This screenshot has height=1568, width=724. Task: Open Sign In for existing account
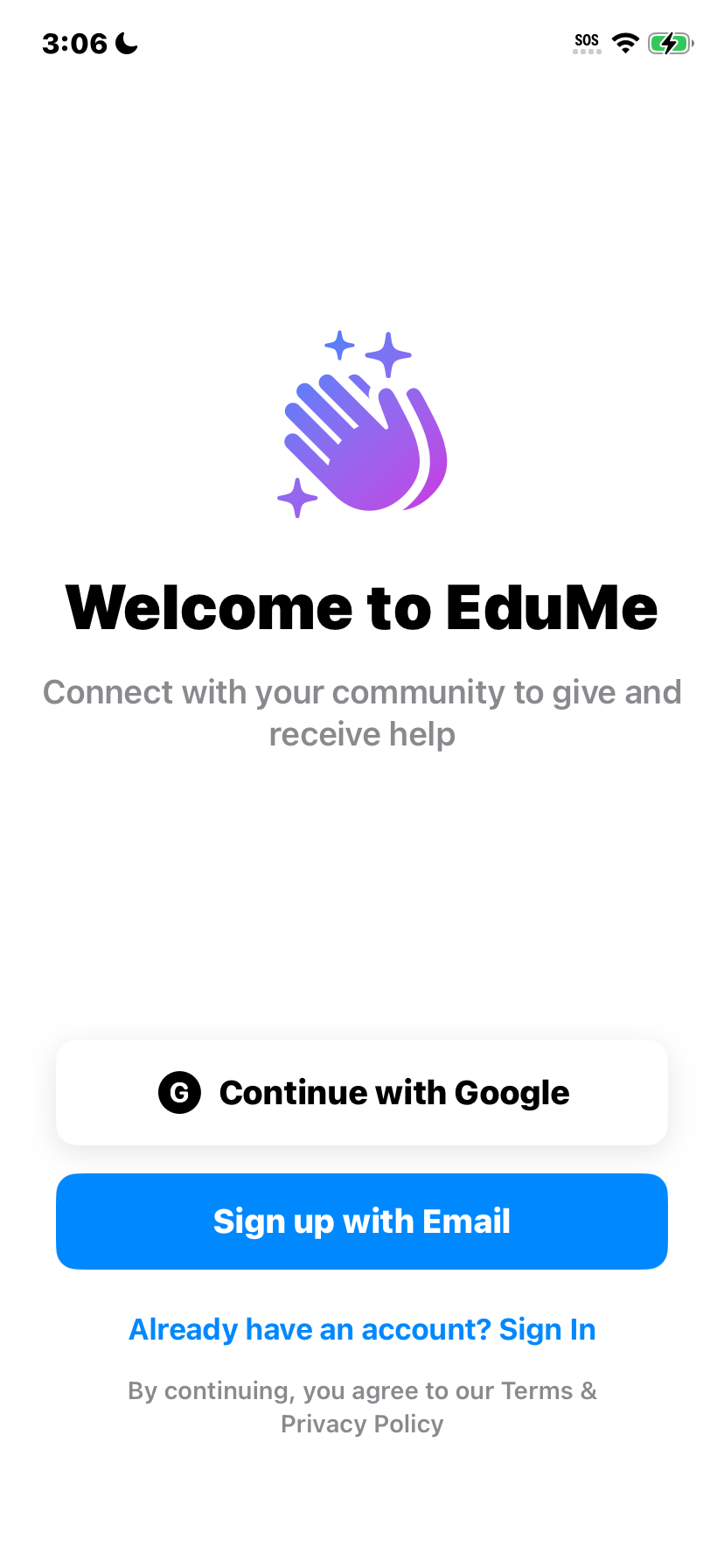[x=362, y=1330]
